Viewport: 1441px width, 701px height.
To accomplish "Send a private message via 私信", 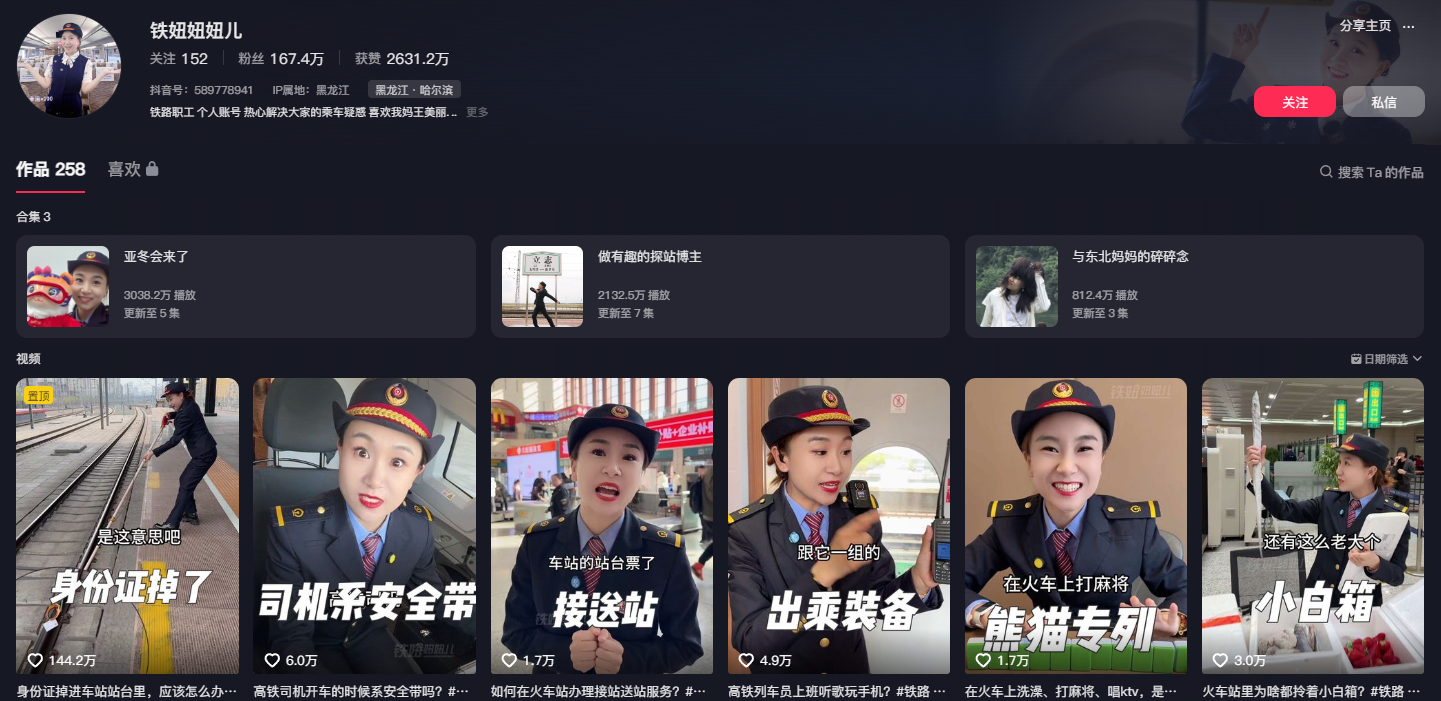I will coord(1383,102).
